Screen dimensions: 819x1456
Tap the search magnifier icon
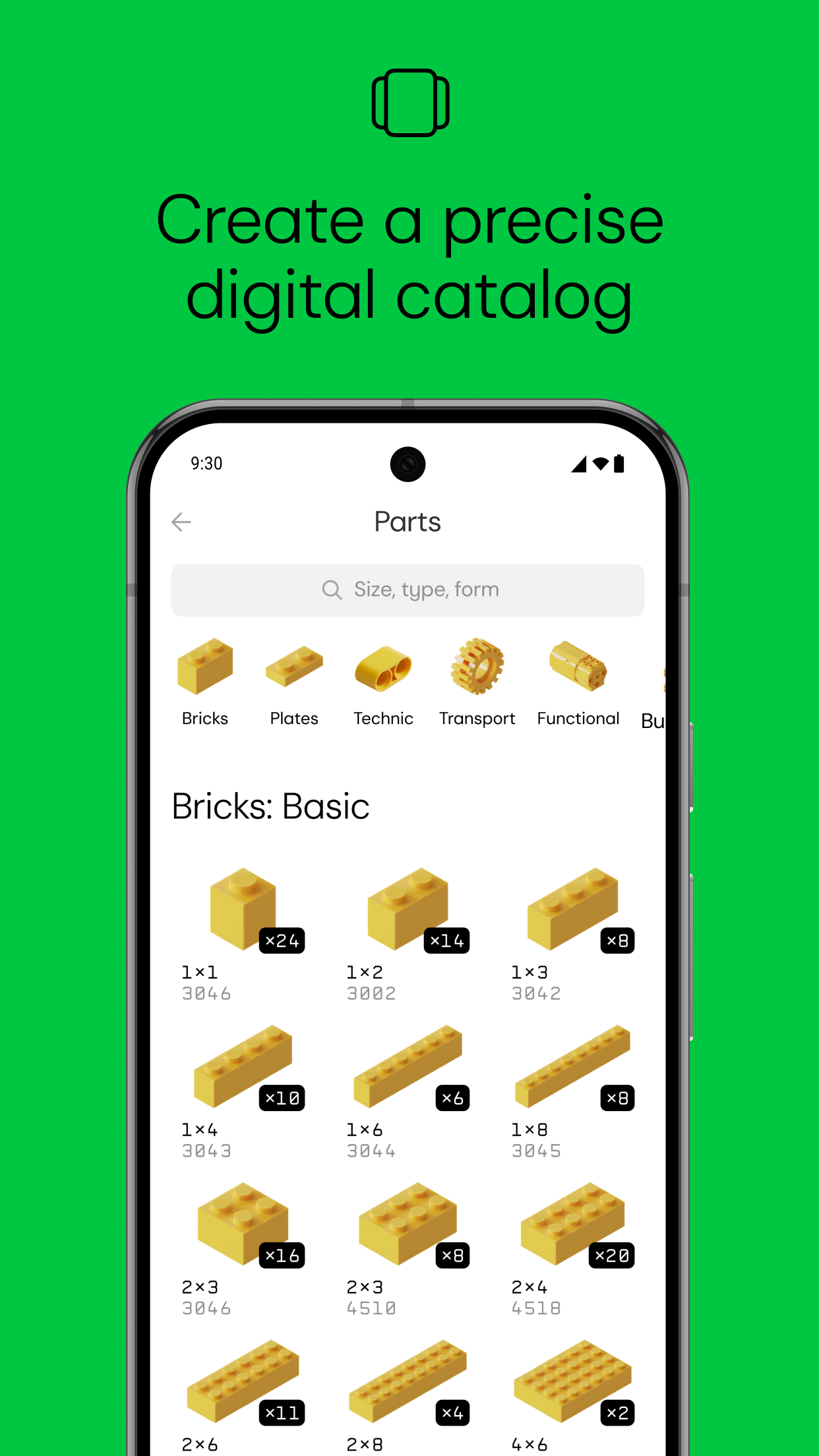332,590
